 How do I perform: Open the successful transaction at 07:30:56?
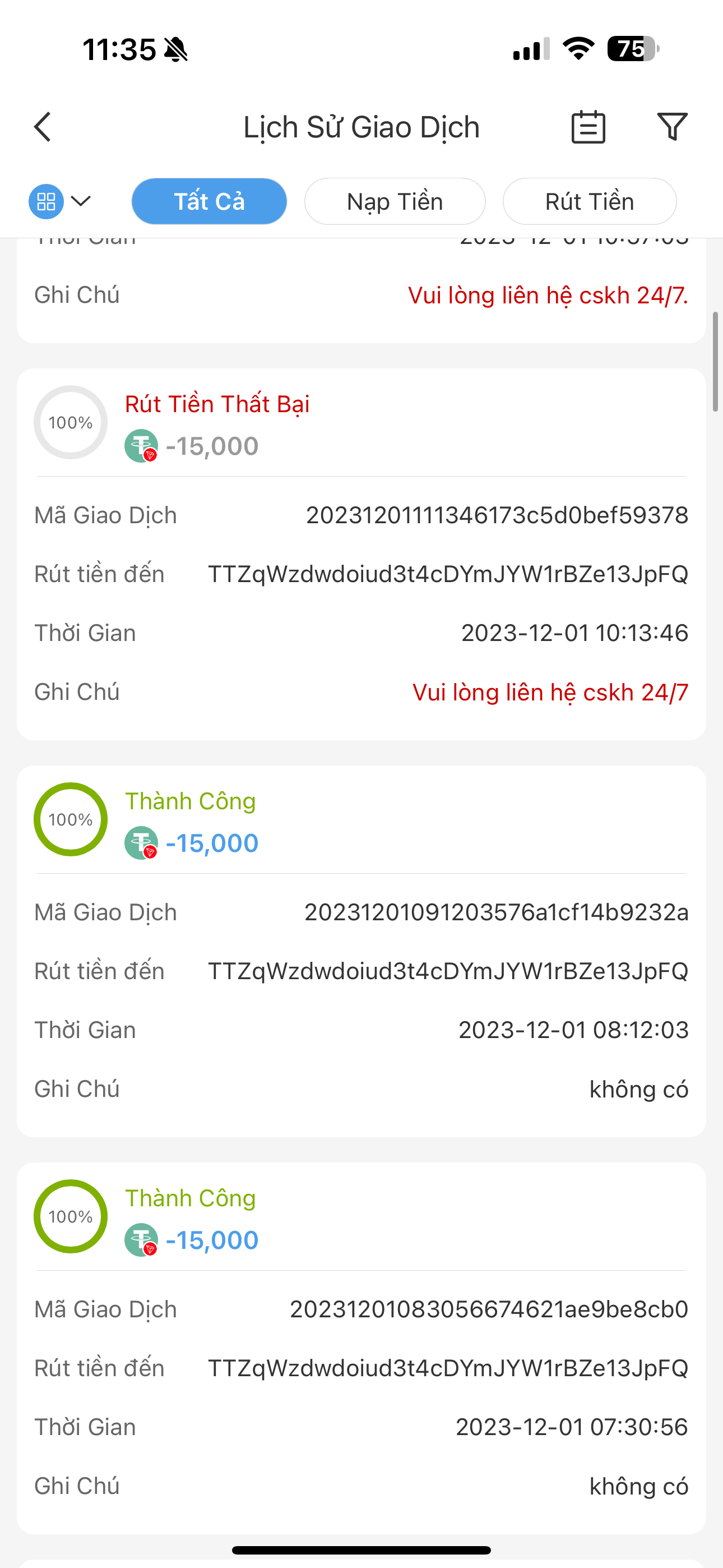tap(361, 1348)
